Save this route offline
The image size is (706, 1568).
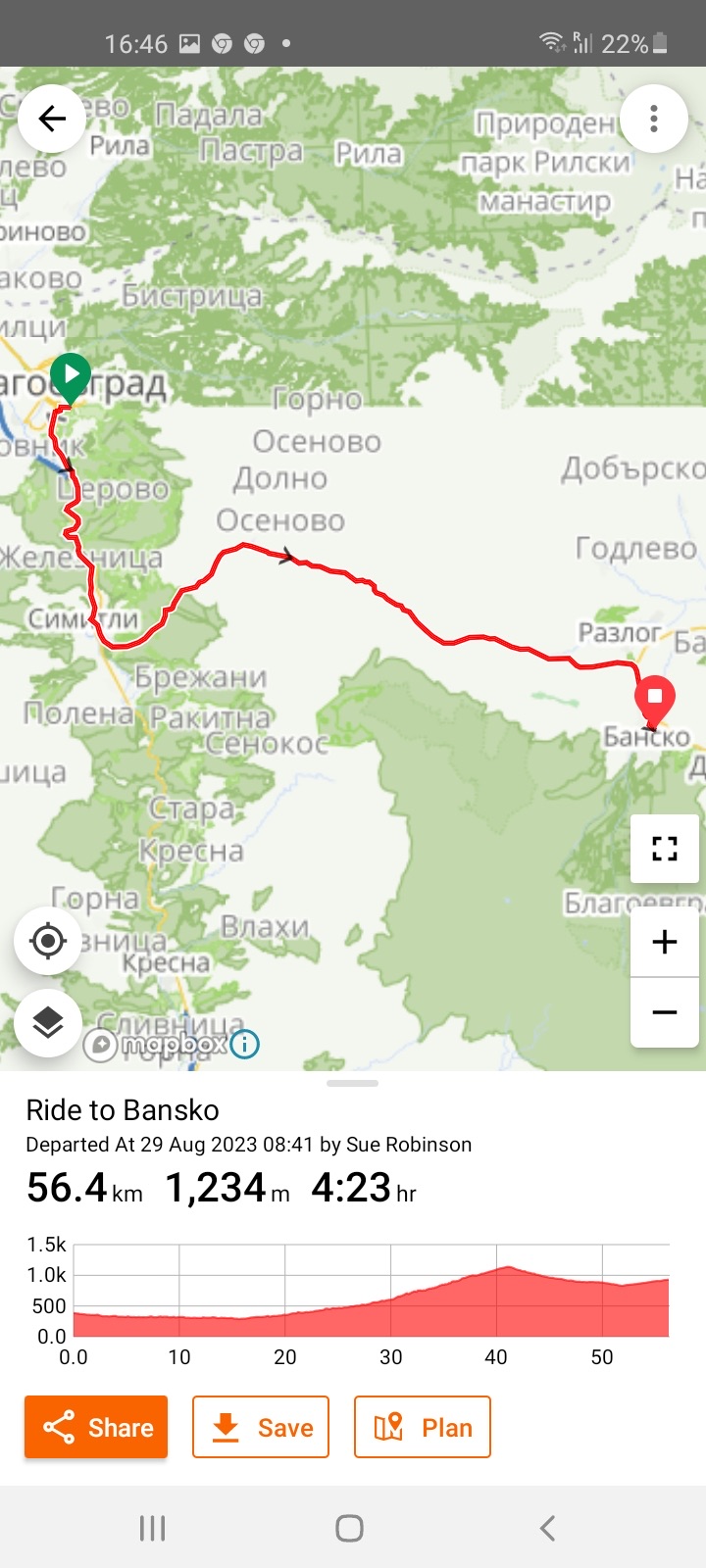pos(261,1427)
